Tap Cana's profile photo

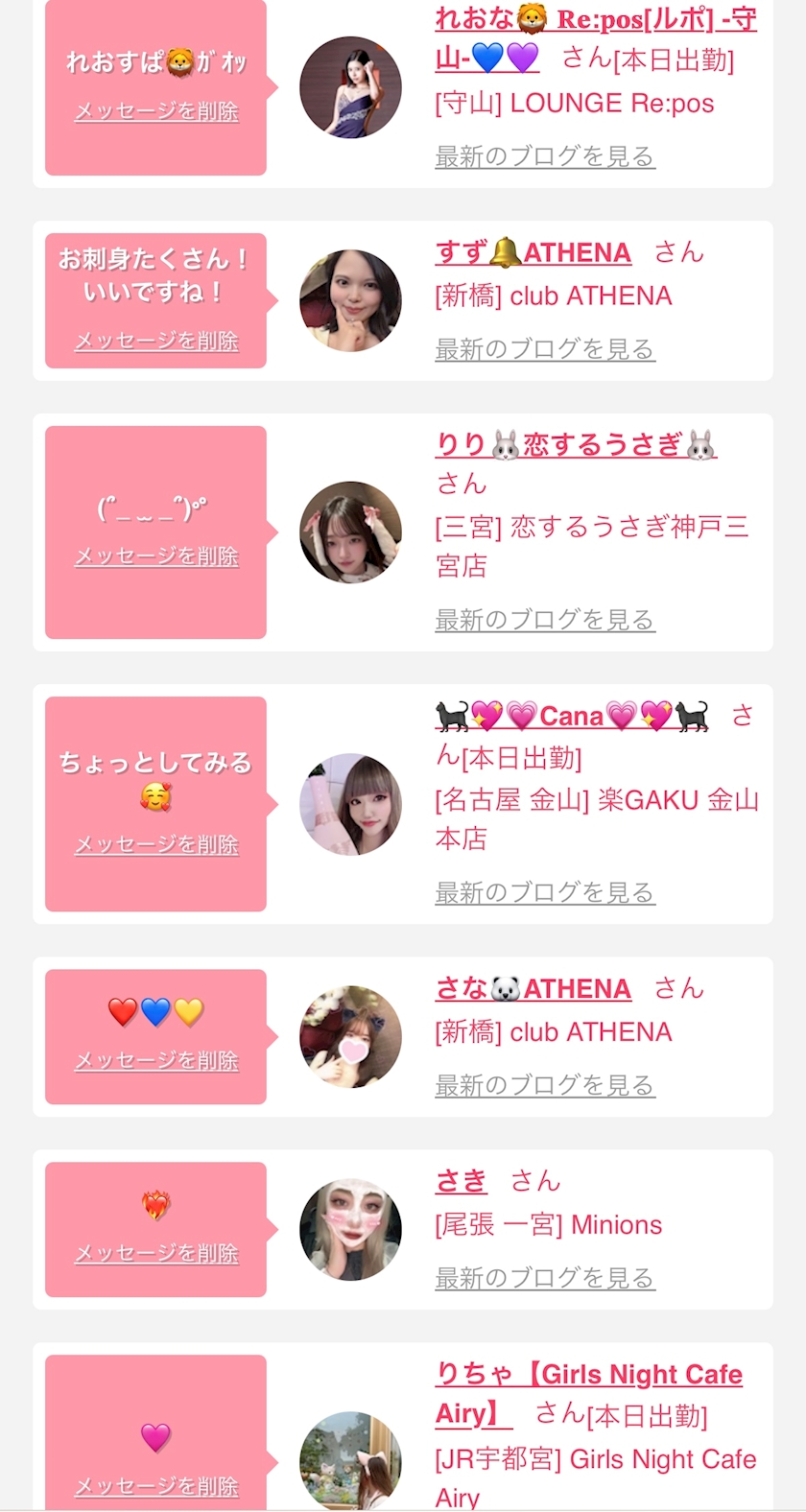click(350, 804)
